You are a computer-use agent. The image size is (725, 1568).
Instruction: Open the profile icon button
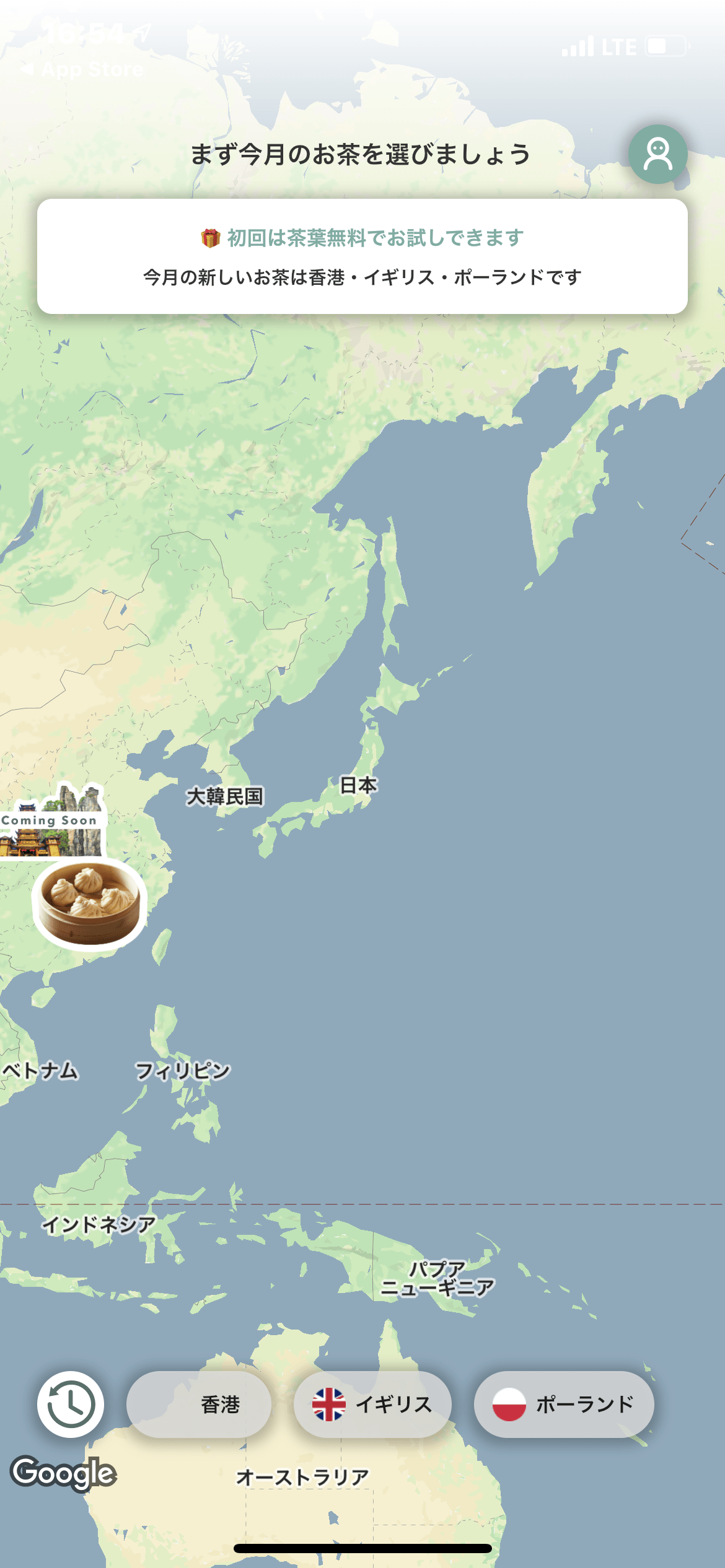657,154
